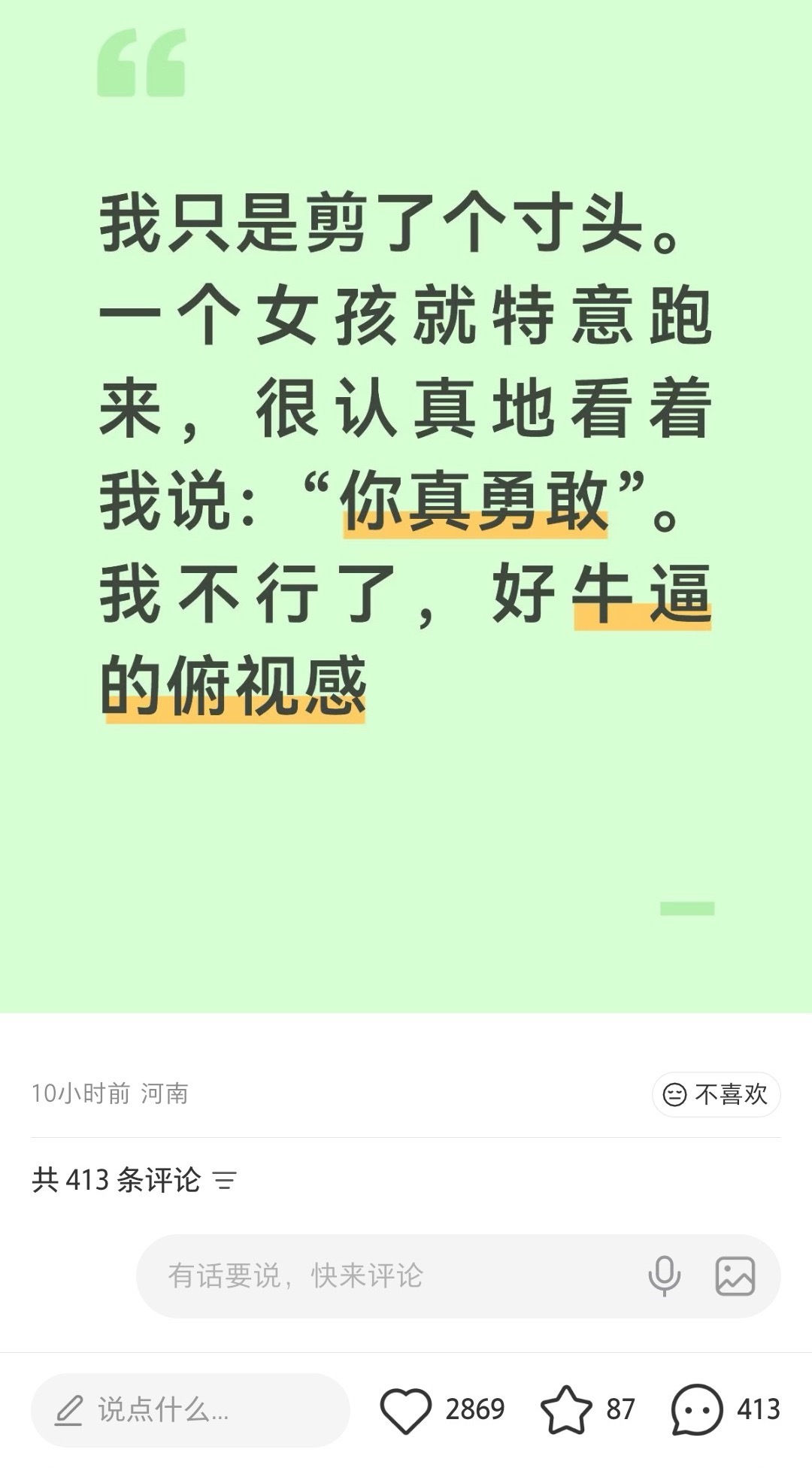Record a voice comment with the microphone
The image size is (812, 1468).
[x=665, y=1275]
